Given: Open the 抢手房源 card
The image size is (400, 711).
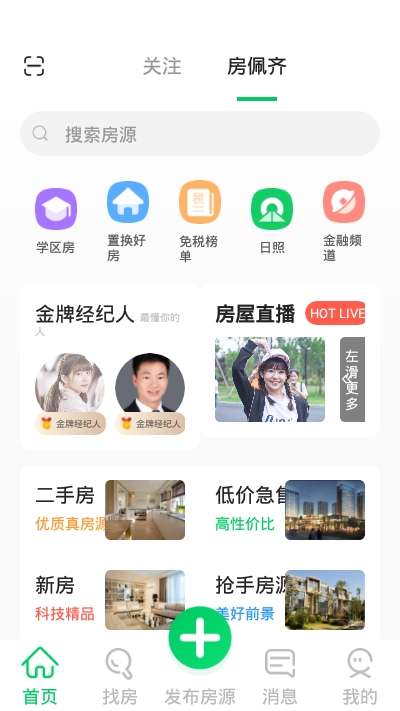Looking at the screenshot, I should tap(290, 599).
